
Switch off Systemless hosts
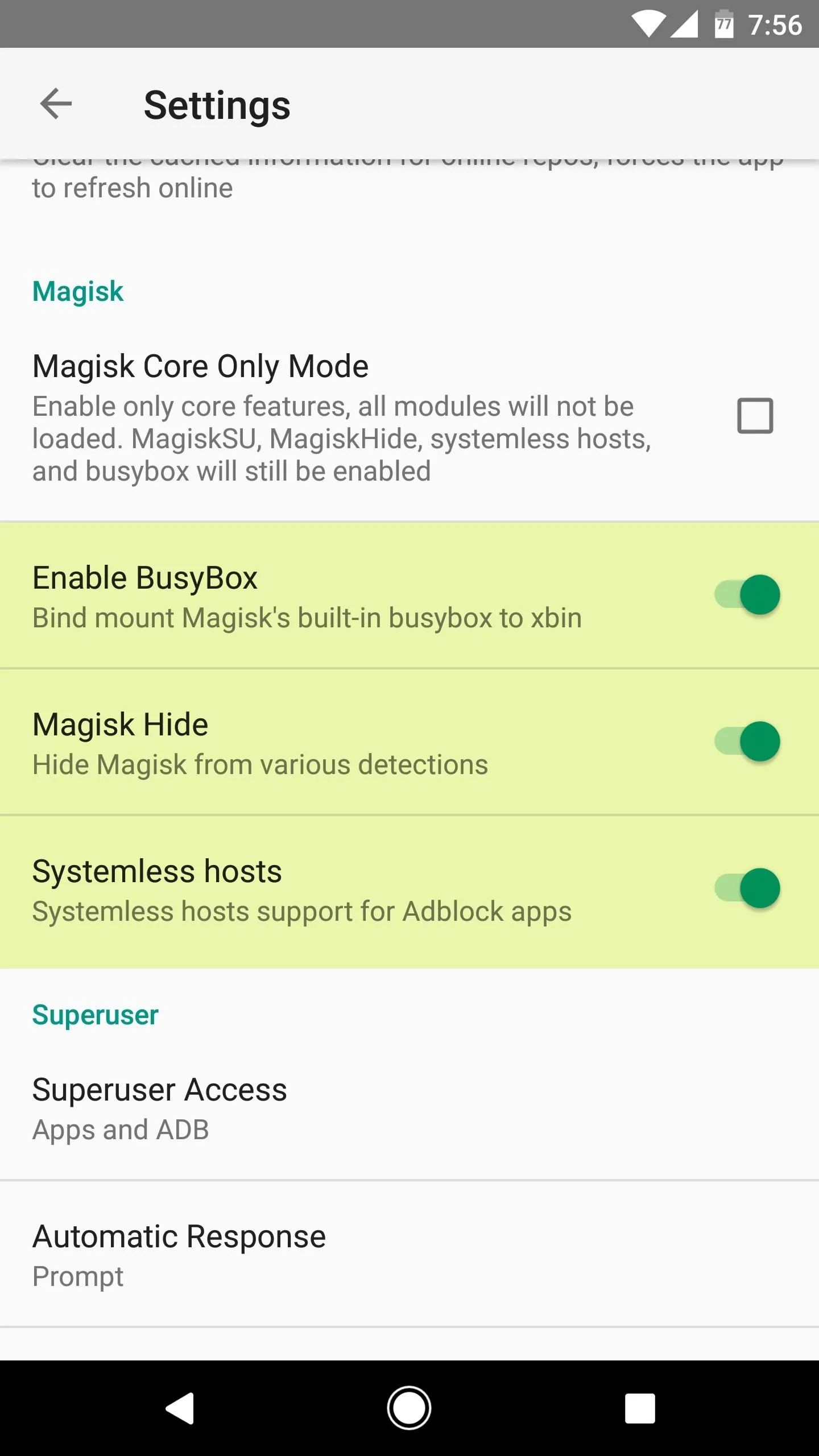747,888
